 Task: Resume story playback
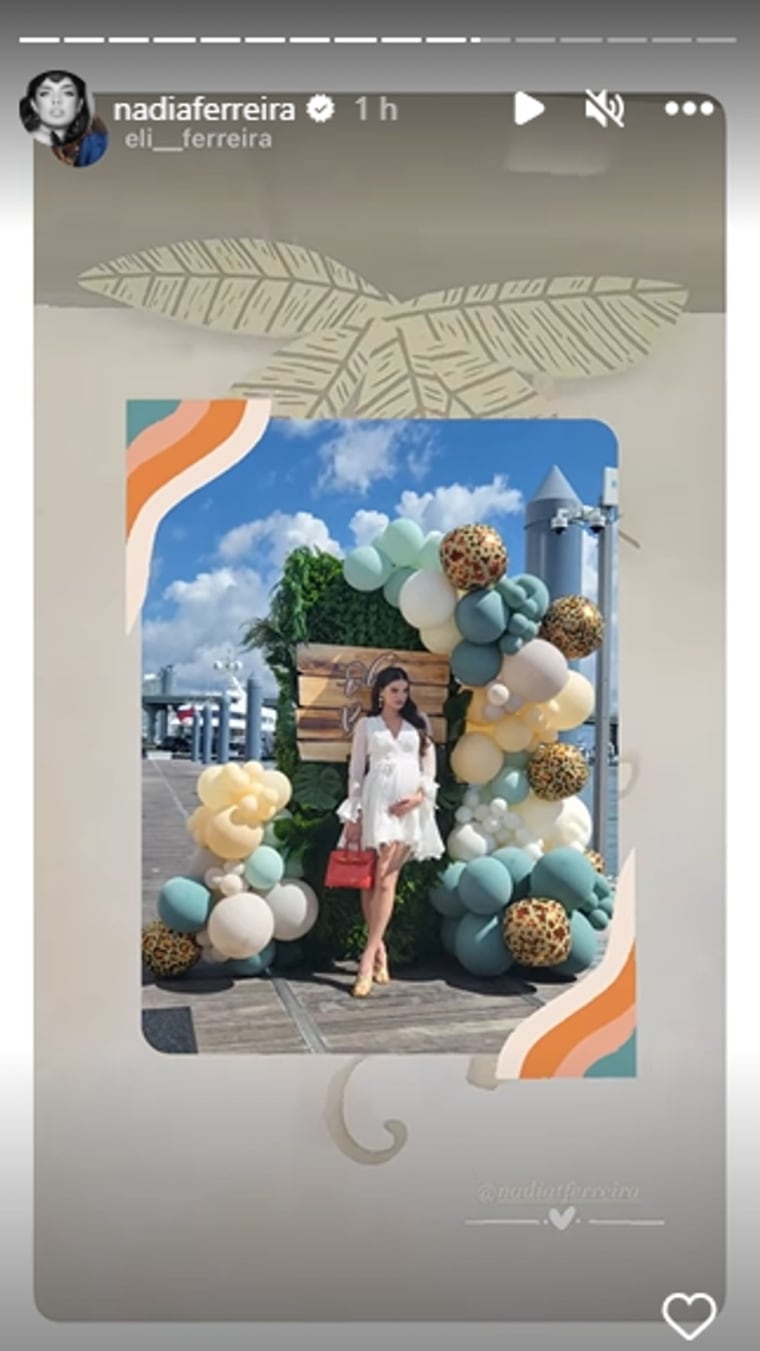click(529, 108)
